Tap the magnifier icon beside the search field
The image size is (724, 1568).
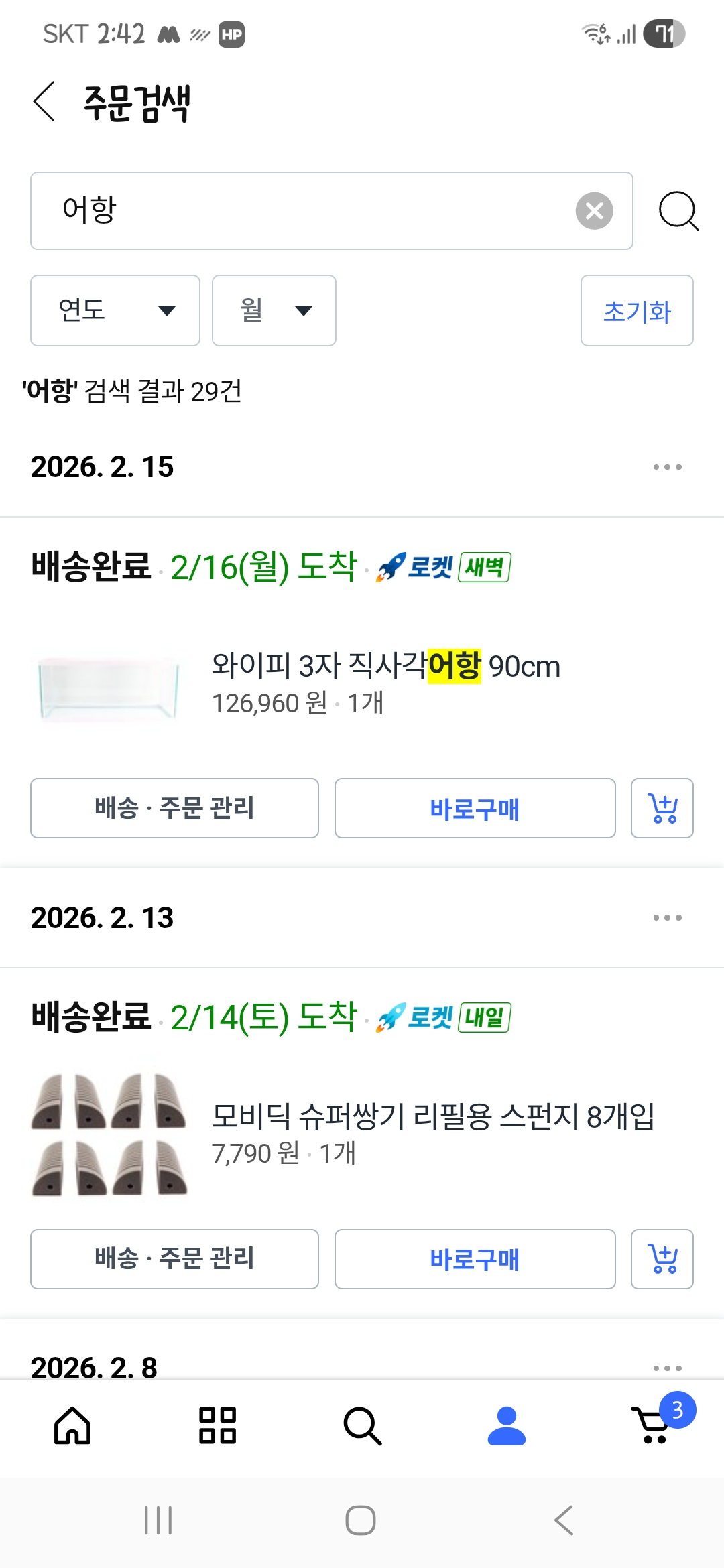678,211
